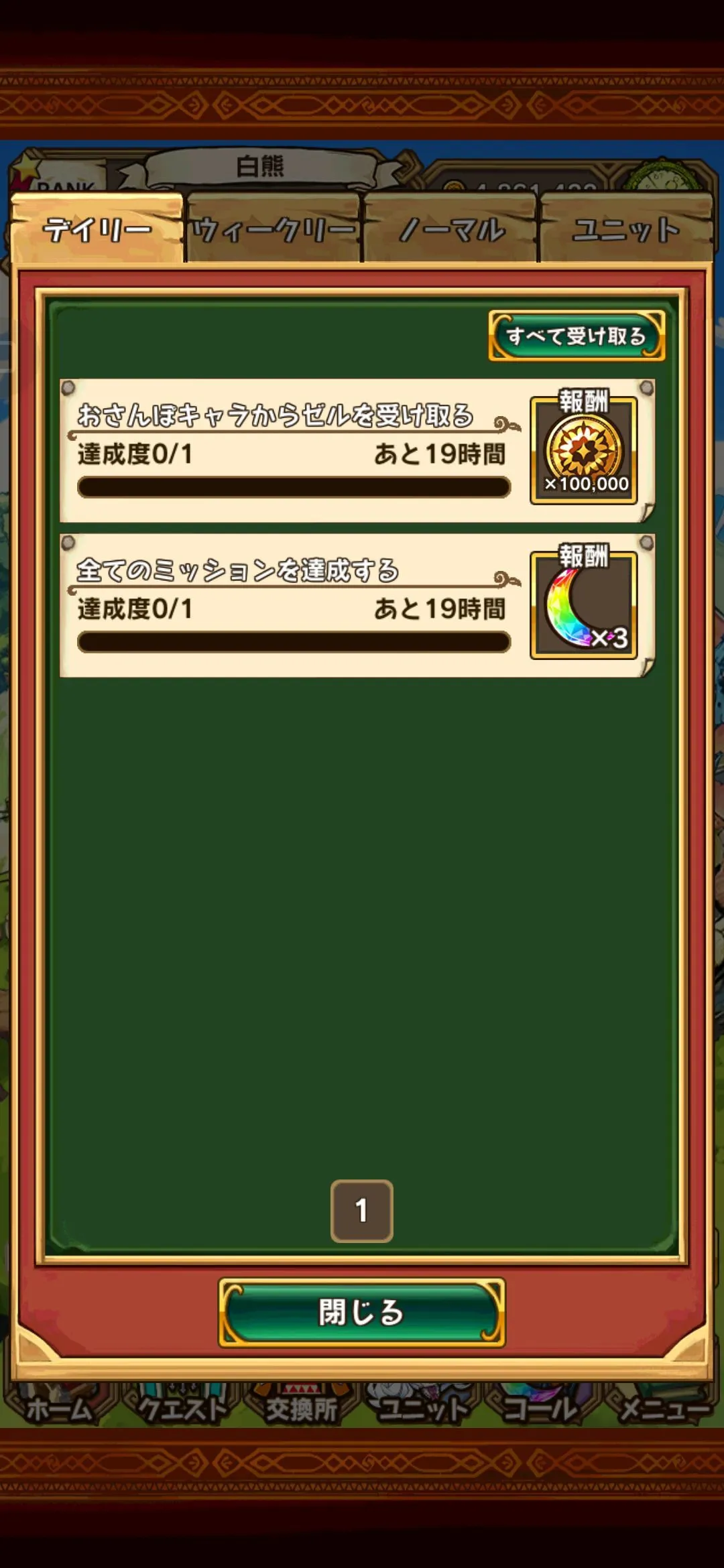Claim all rewards with すべて受け取る
This screenshot has width=724, height=1568.
coord(577,336)
